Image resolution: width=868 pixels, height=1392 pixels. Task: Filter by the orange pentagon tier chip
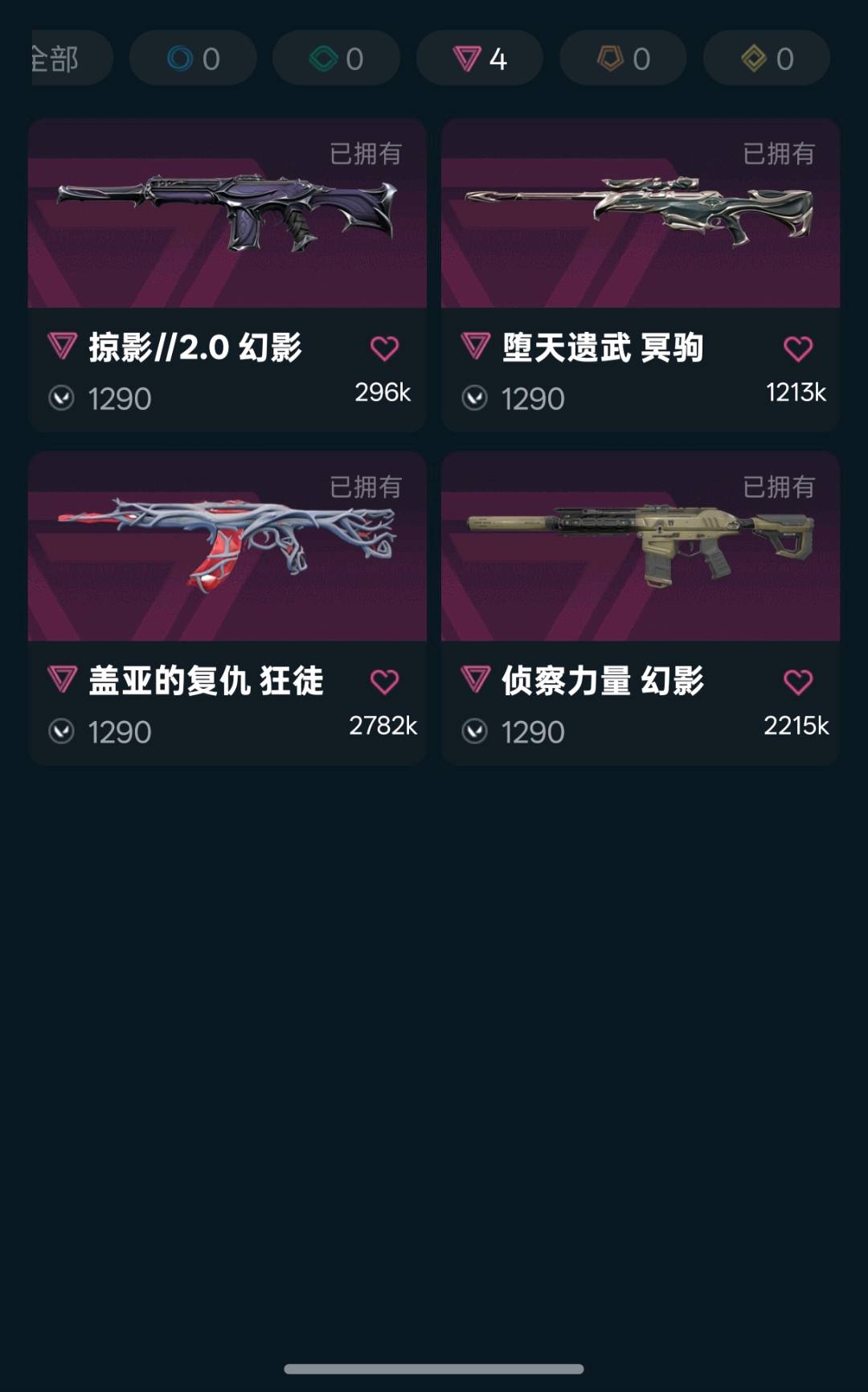pos(623,59)
